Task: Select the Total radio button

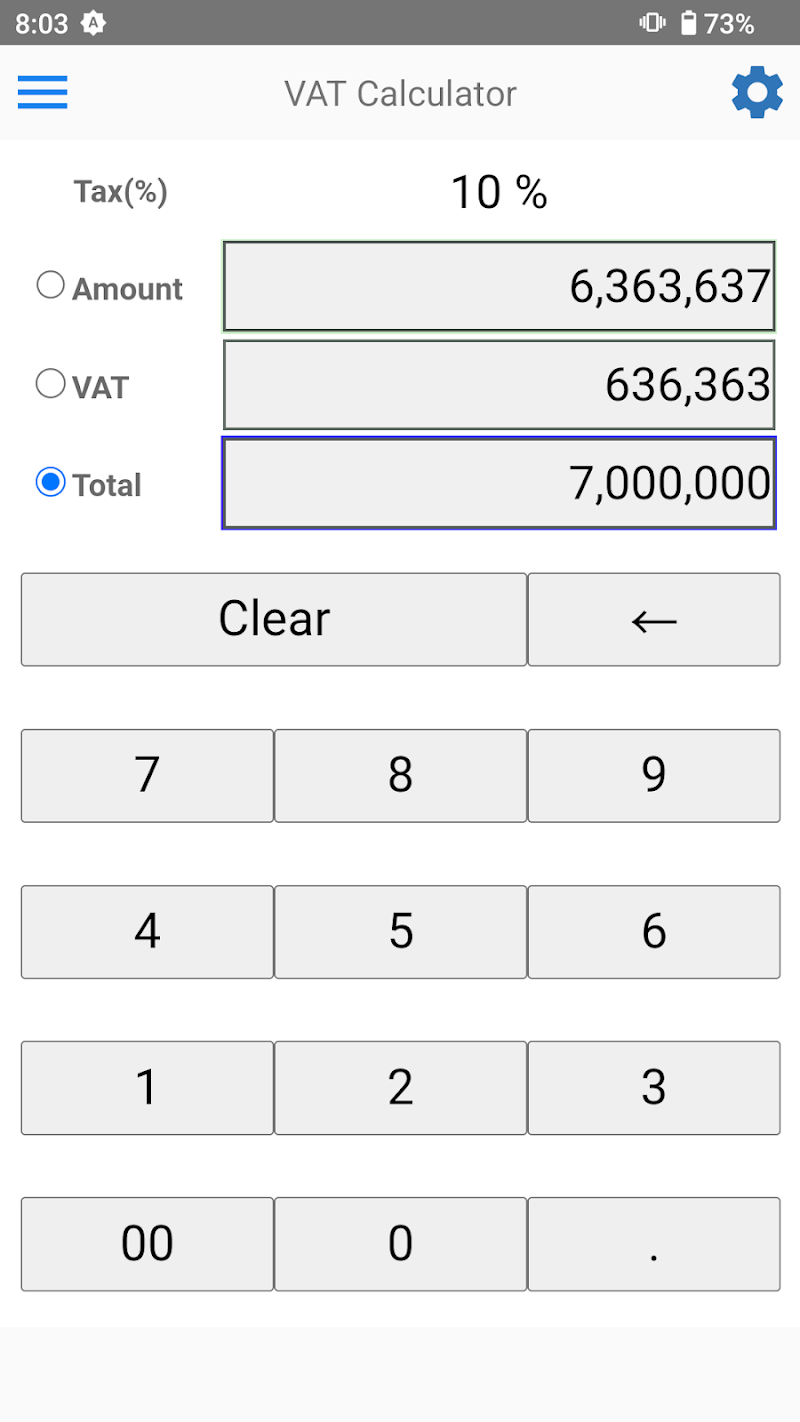Action: [x=50, y=482]
